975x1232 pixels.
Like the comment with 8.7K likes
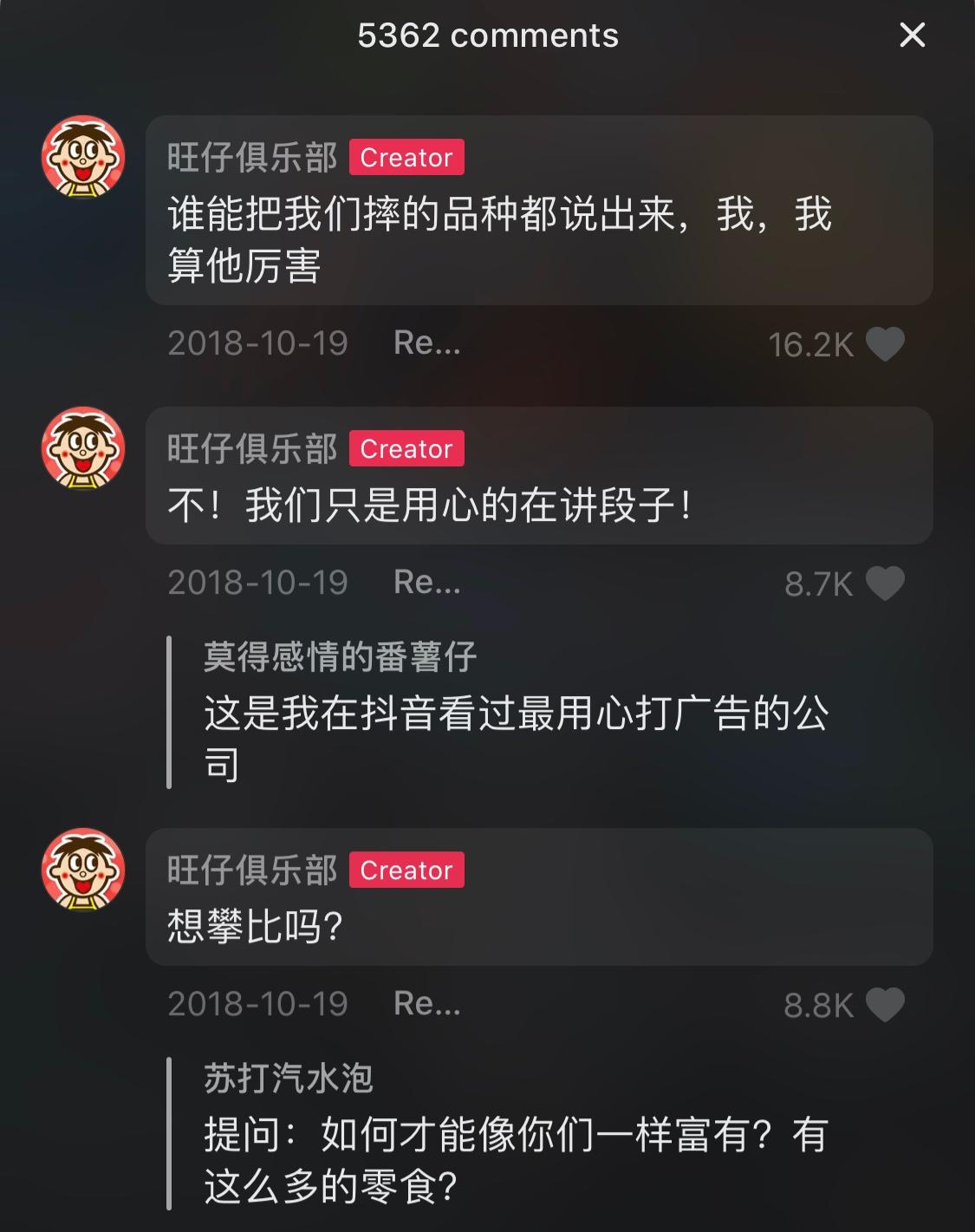885,583
